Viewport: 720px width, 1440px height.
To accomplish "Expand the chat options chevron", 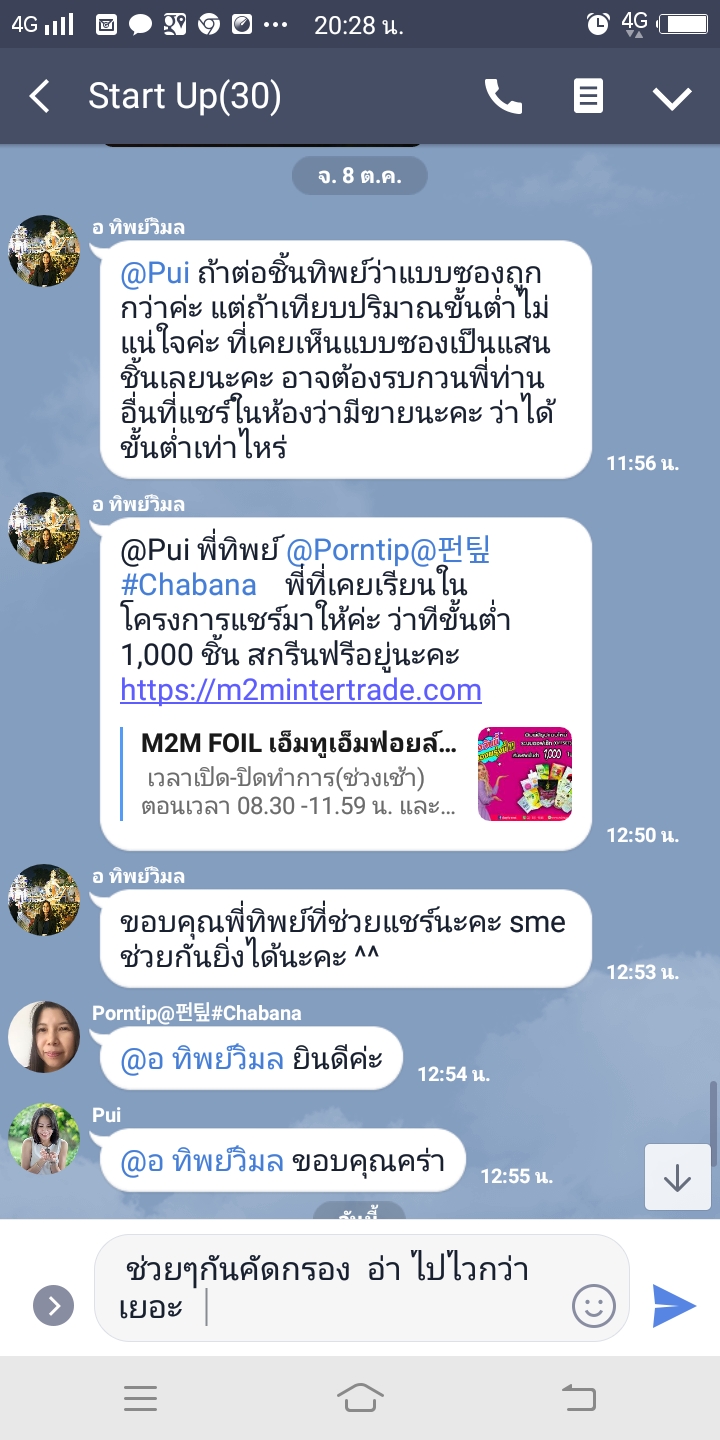I will click(672, 97).
